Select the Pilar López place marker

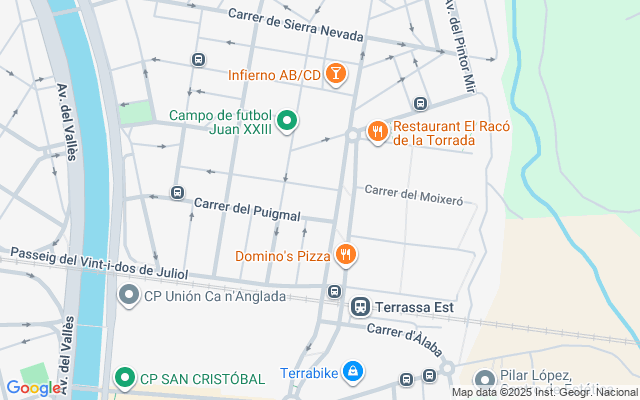point(485,380)
